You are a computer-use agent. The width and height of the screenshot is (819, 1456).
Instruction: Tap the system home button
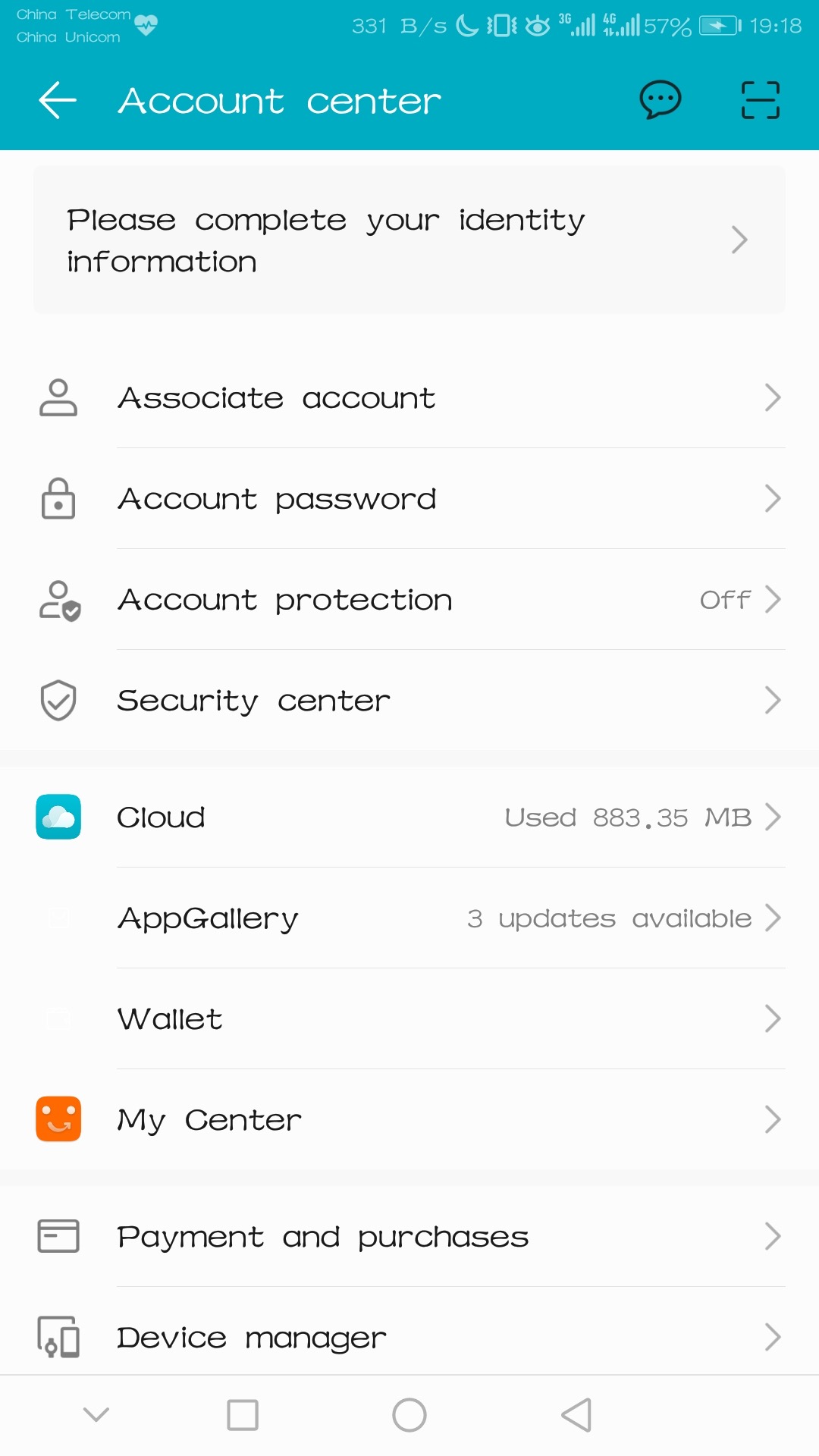(409, 1415)
